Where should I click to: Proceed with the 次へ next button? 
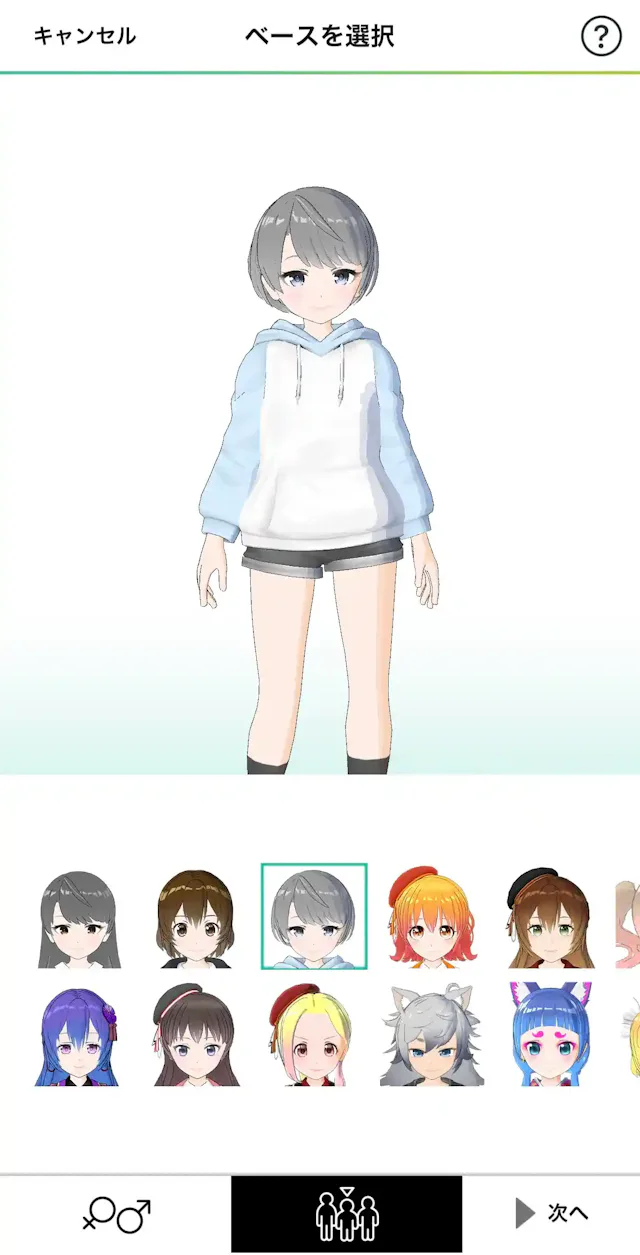[552, 1214]
